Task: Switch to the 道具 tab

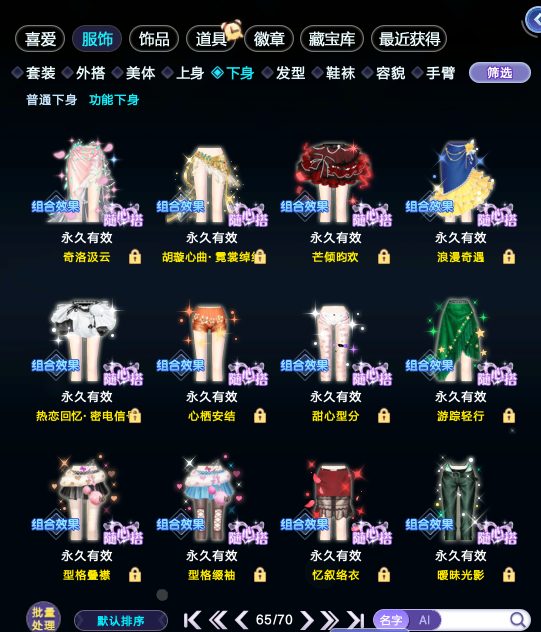Action: click(211, 39)
